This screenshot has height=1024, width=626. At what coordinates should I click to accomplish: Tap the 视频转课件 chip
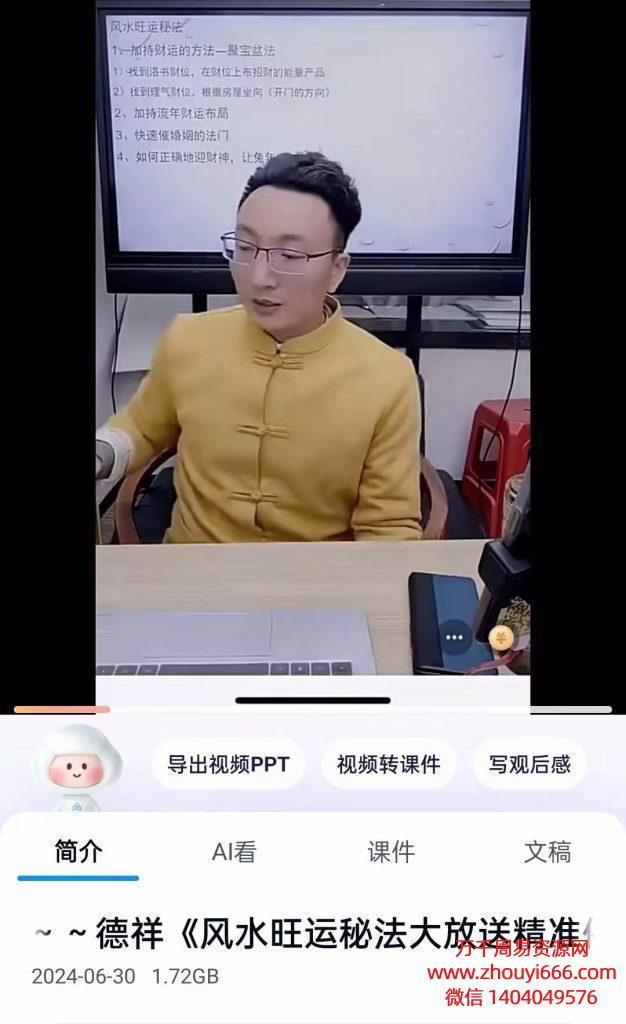(388, 765)
